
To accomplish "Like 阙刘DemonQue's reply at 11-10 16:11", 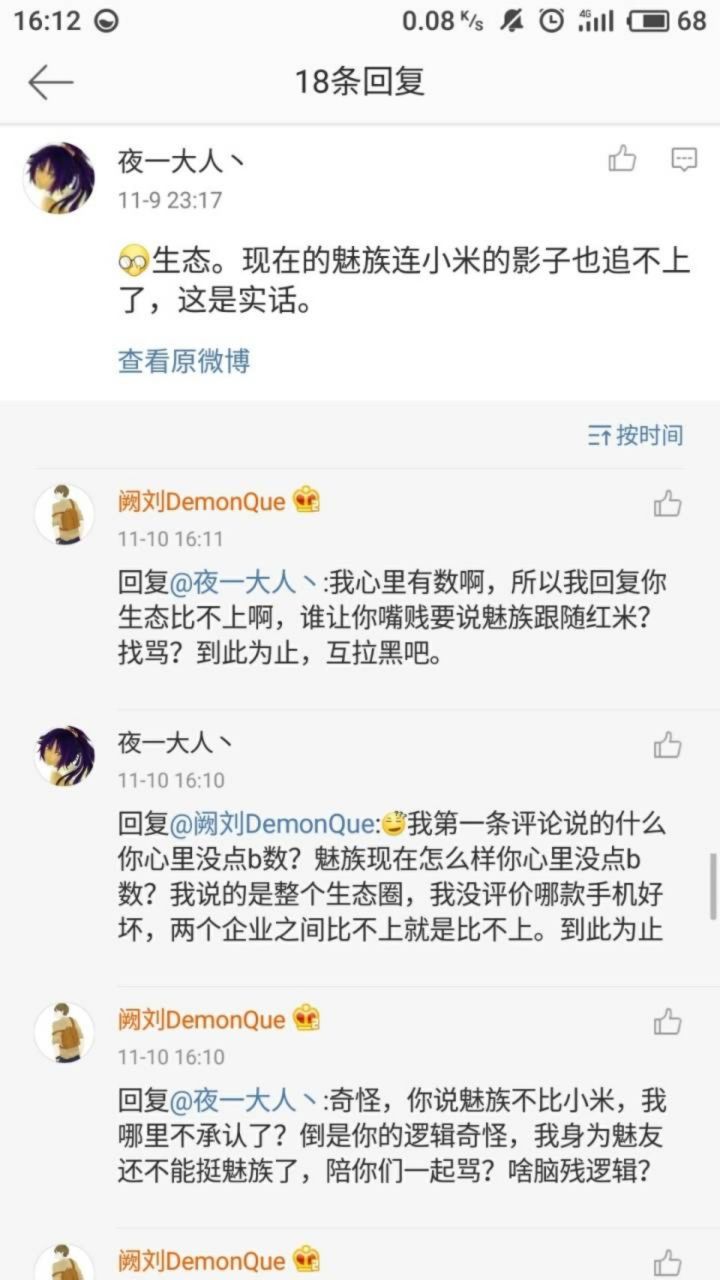I will [667, 505].
